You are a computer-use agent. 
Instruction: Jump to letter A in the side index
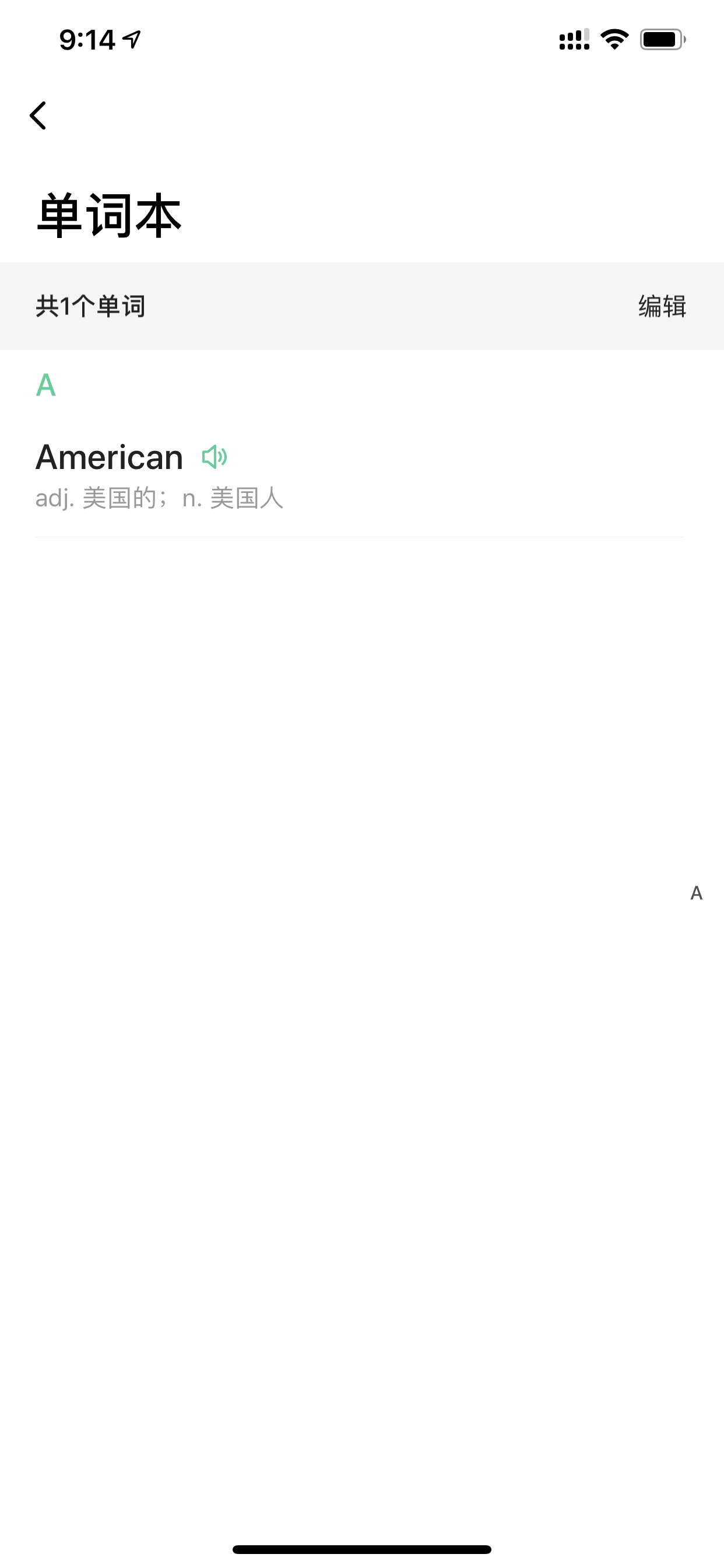click(697, 893)
